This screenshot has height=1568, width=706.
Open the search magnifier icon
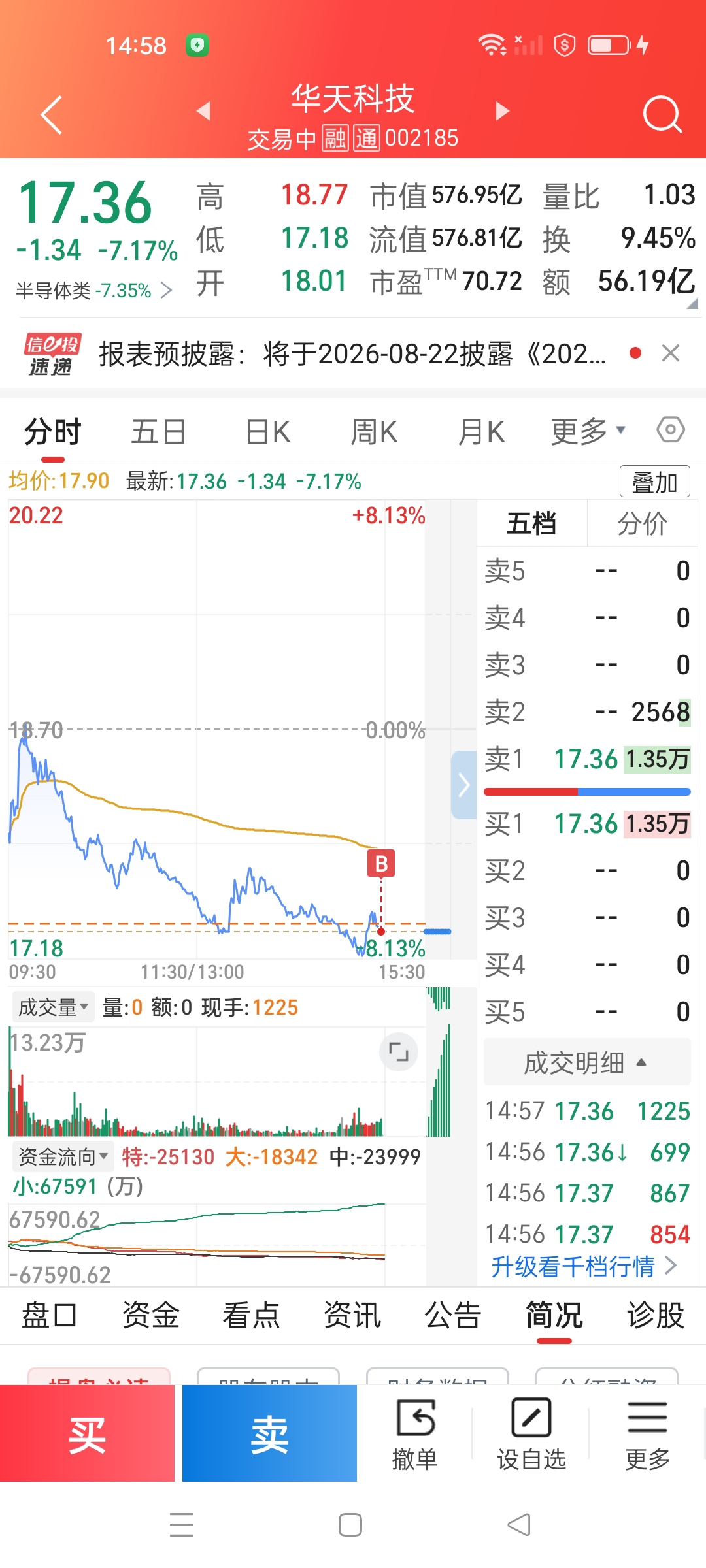point(662,114)
